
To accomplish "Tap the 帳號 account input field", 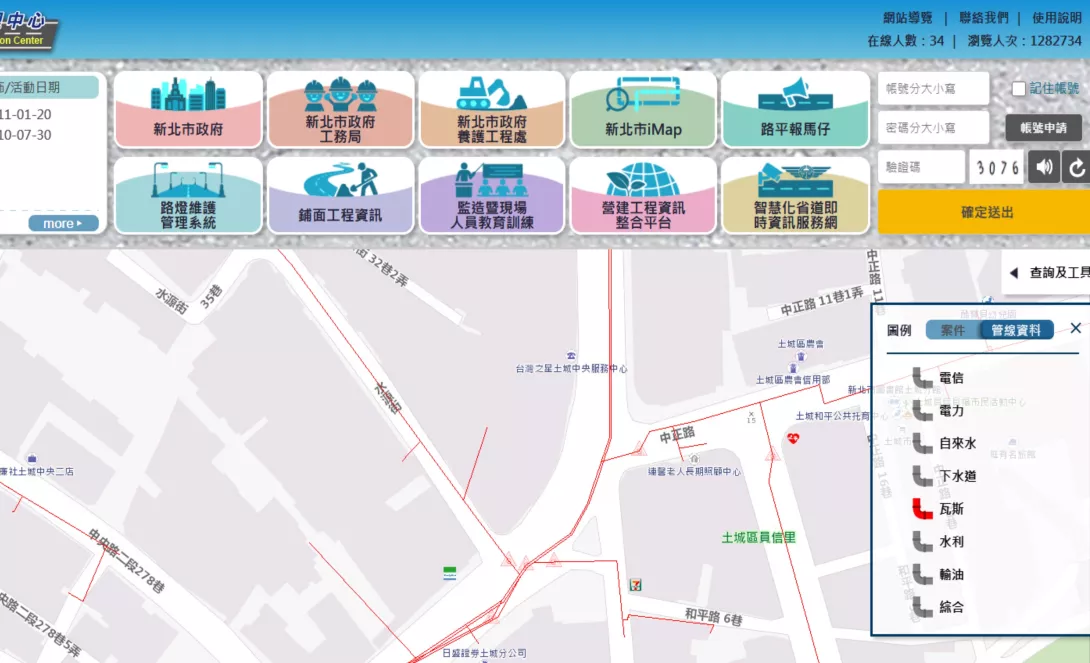I will 933,88.
